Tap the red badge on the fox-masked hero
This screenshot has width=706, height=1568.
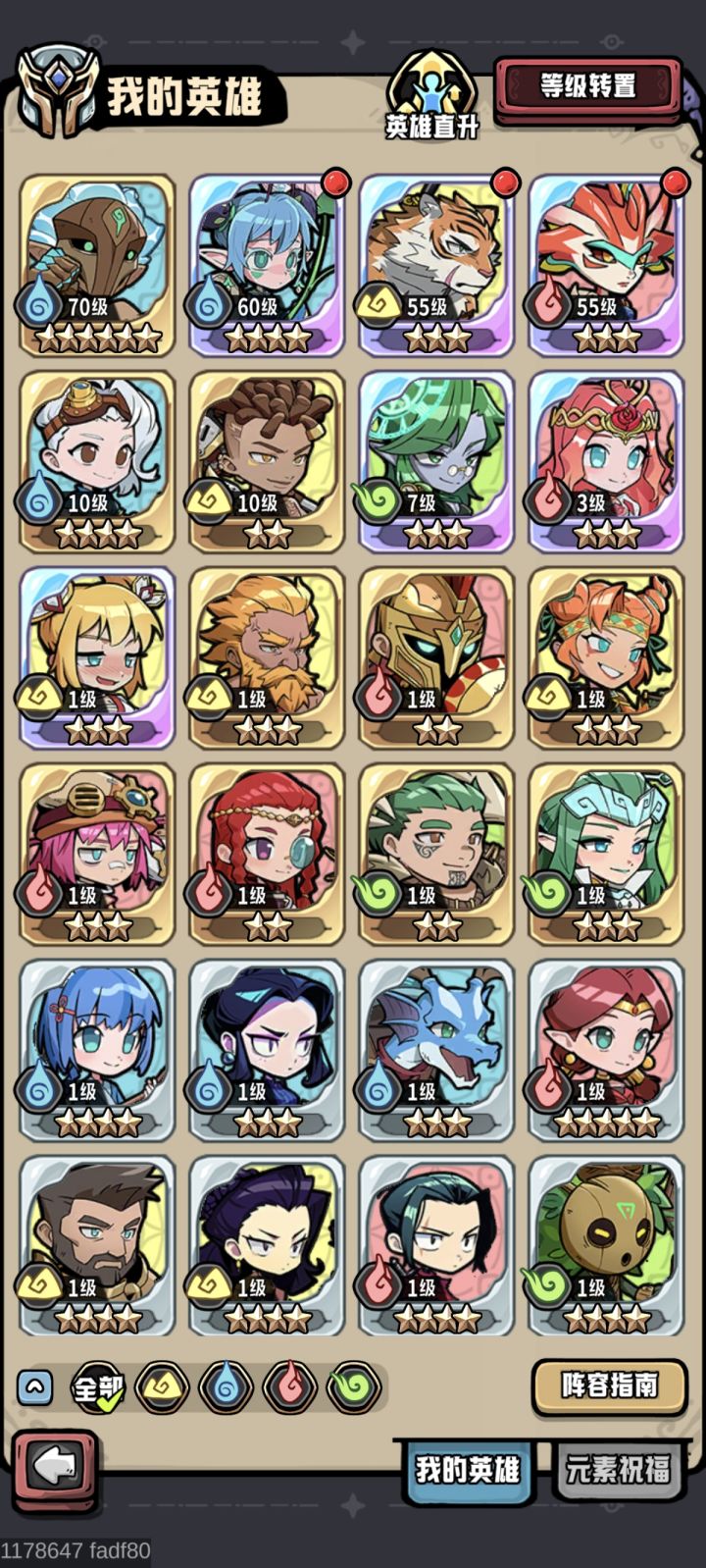[676, 183]
